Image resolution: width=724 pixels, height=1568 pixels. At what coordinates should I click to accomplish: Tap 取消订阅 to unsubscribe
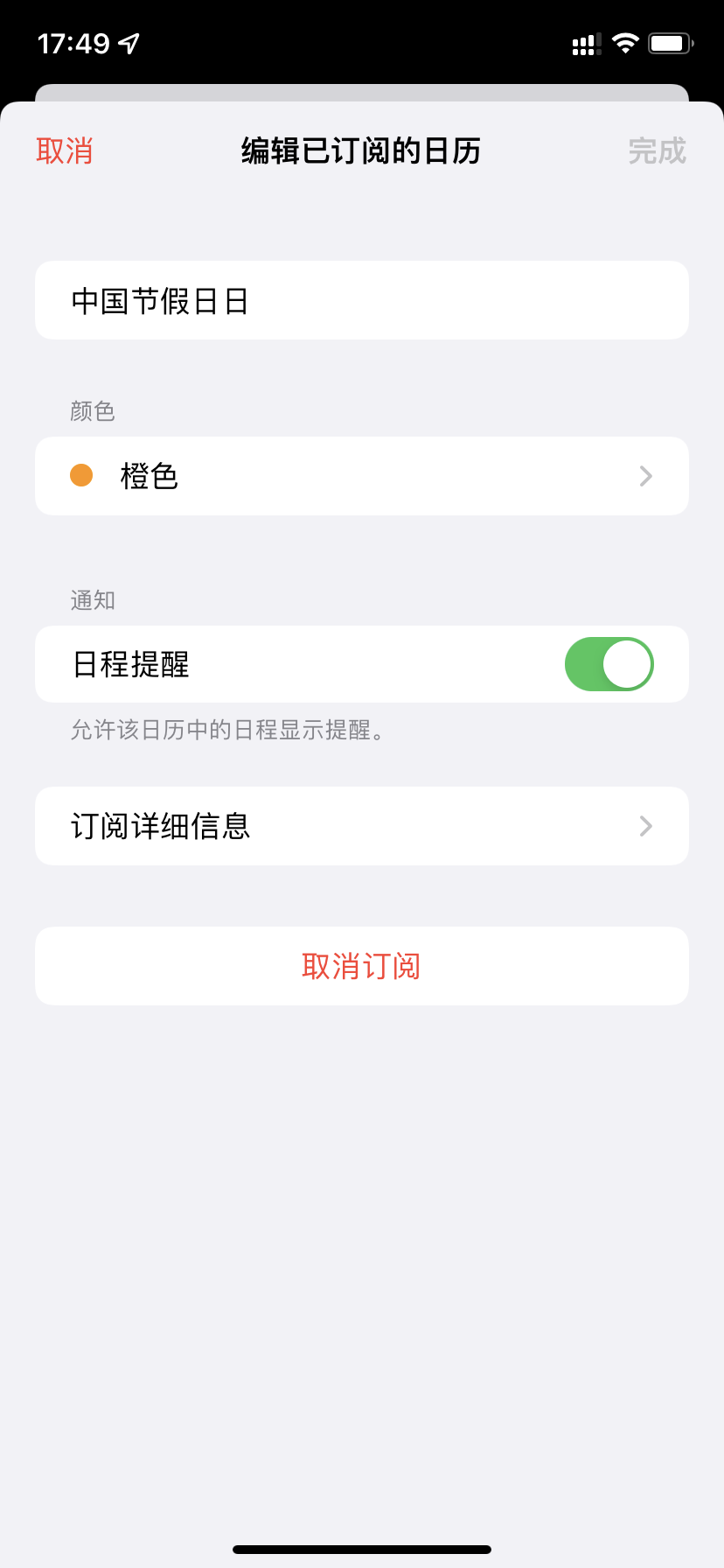pyautogui.click(x=361, y=966)
